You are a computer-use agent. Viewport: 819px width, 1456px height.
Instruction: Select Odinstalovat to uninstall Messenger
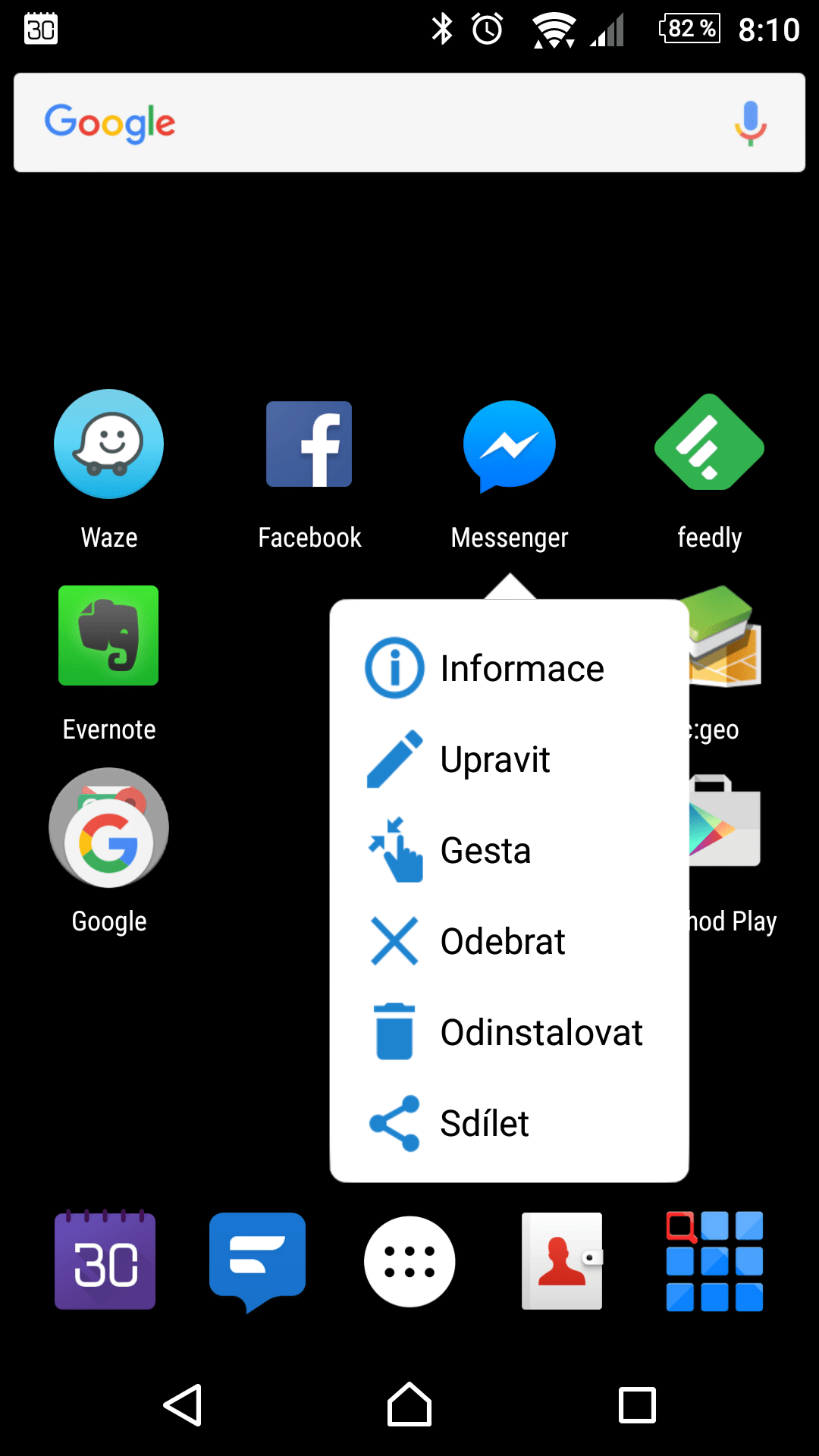point(509,1032)
